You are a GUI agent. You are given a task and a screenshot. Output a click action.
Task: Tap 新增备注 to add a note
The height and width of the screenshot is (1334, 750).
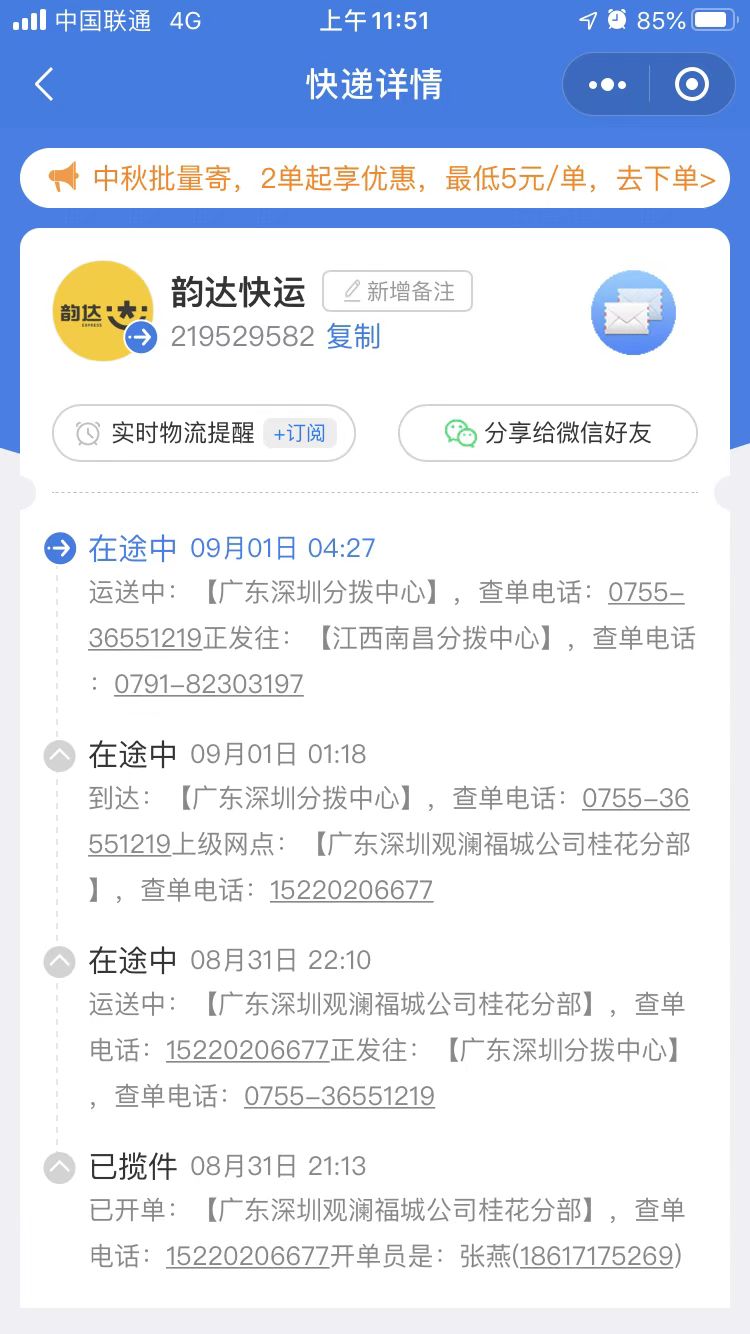[398, 291]
